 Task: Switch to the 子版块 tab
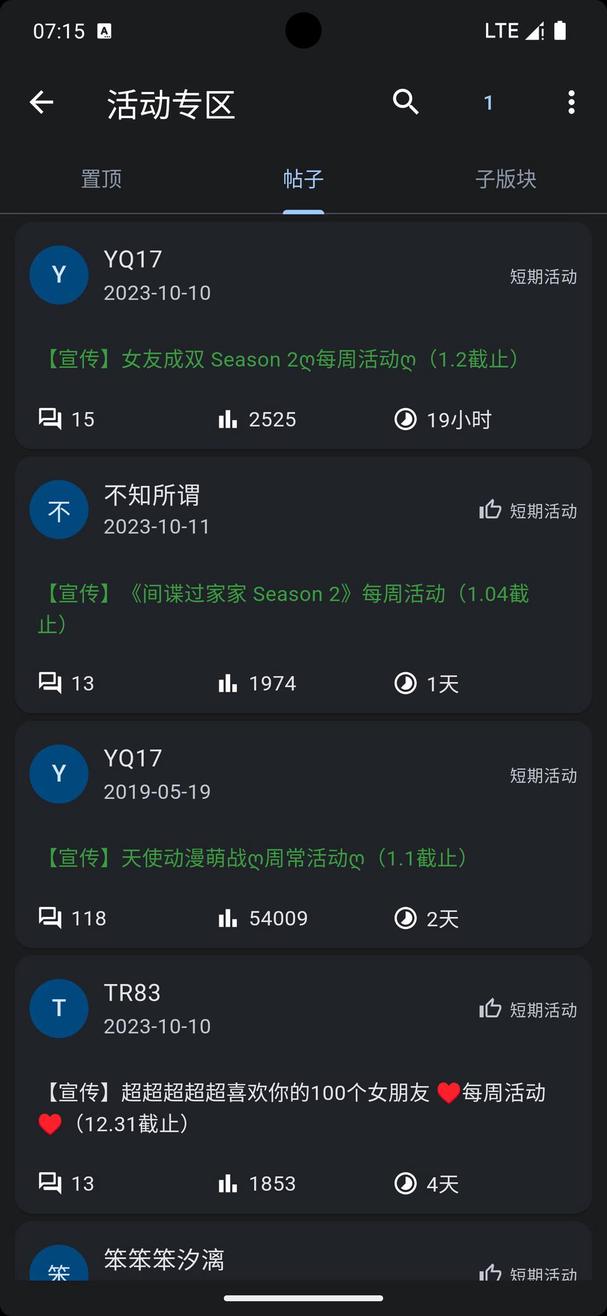click(505, 179)
